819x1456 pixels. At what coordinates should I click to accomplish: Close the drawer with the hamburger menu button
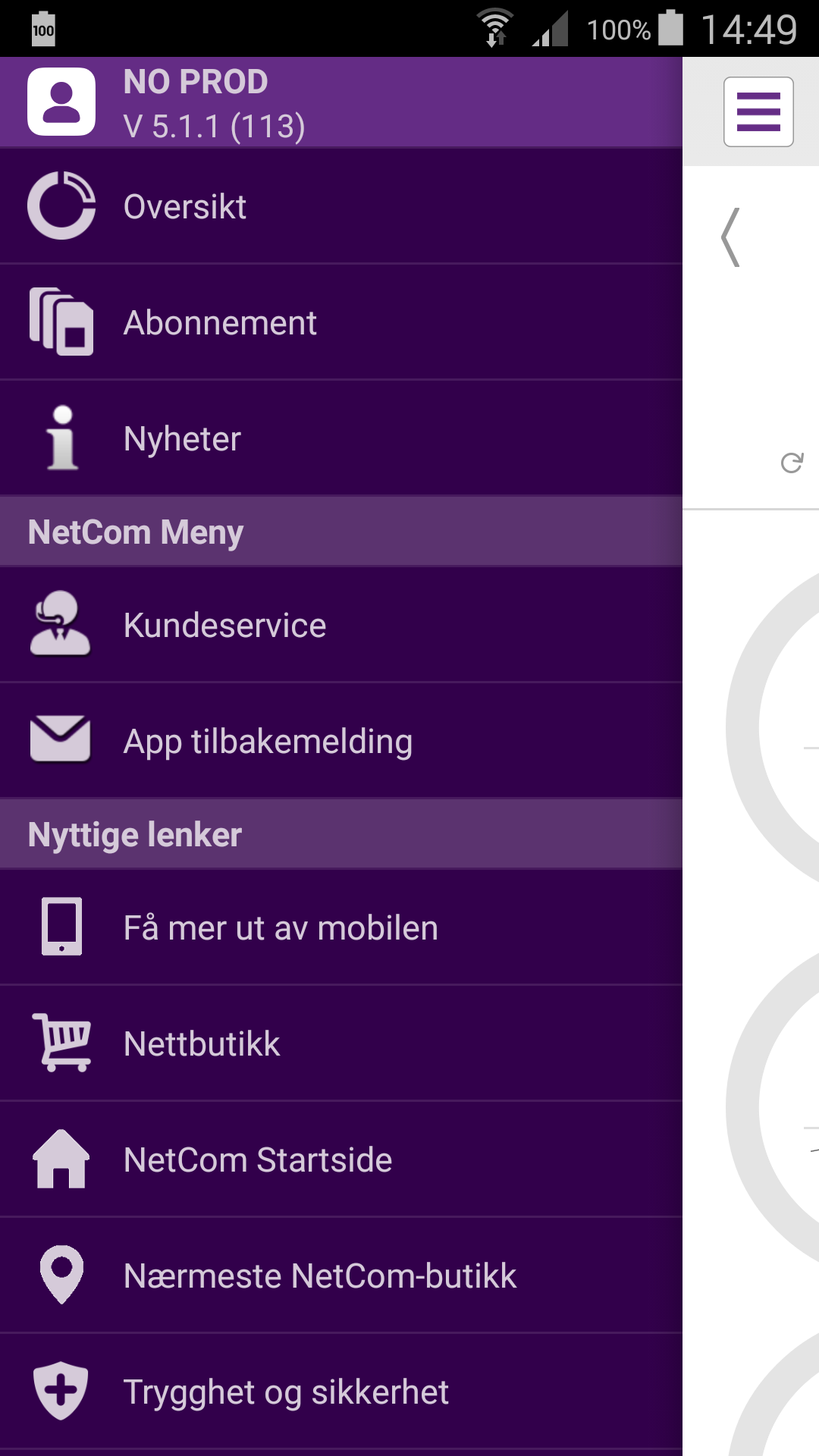point(758,111)
